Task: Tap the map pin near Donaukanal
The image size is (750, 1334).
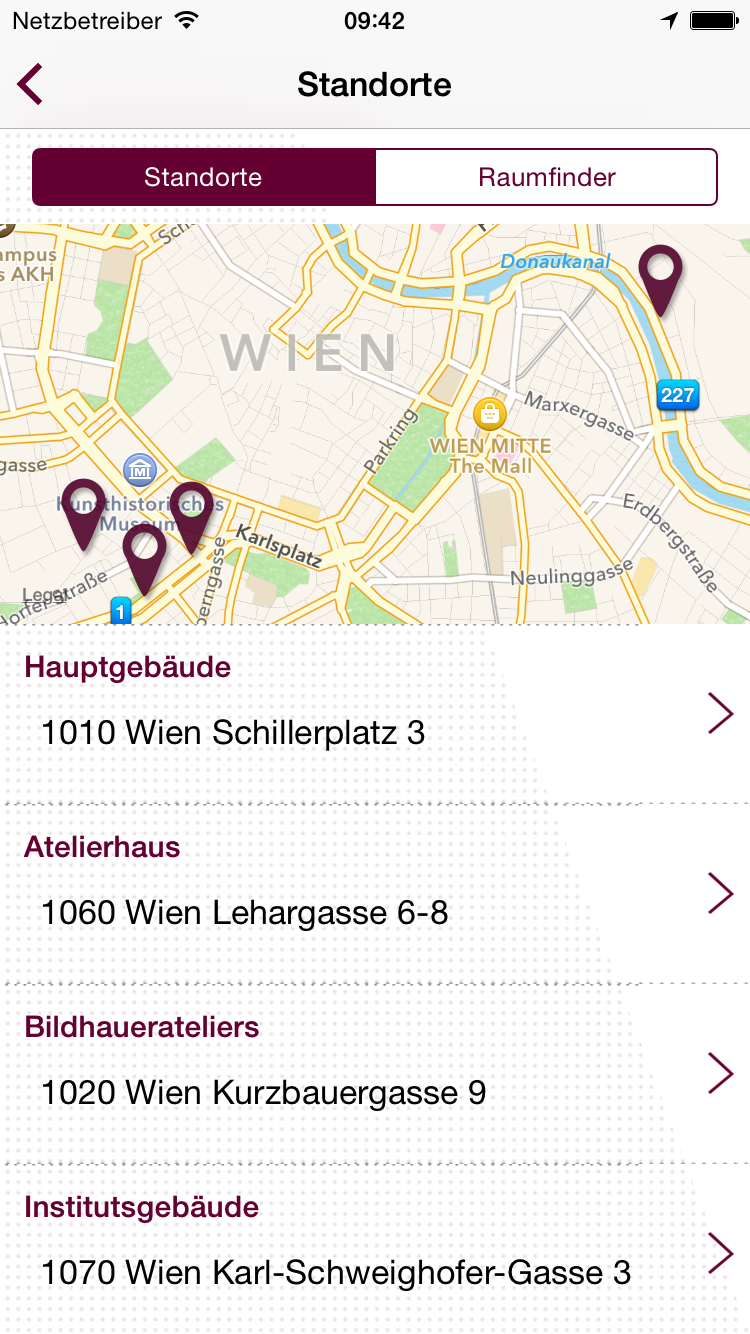Action: 660,272
